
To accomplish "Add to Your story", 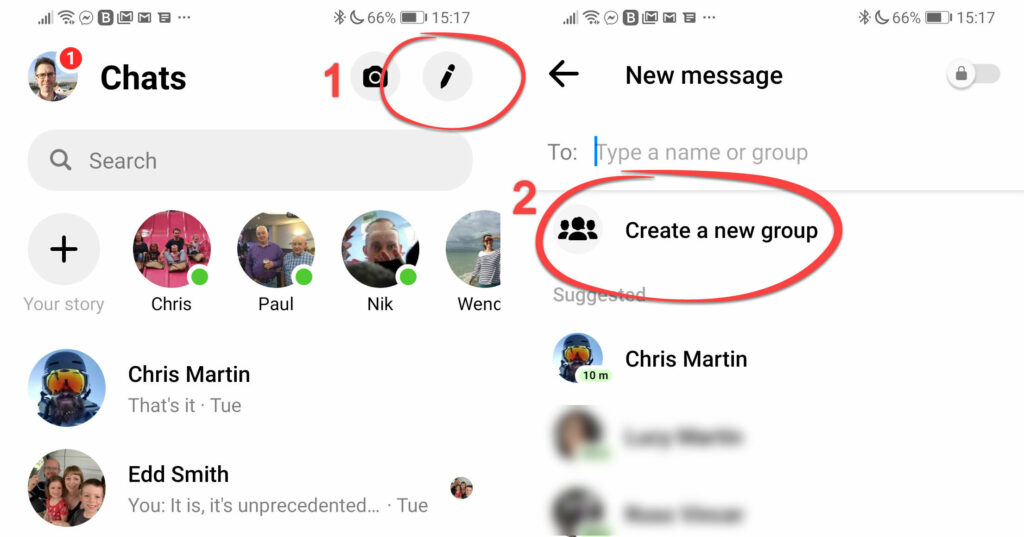I will tap(64, 249).
